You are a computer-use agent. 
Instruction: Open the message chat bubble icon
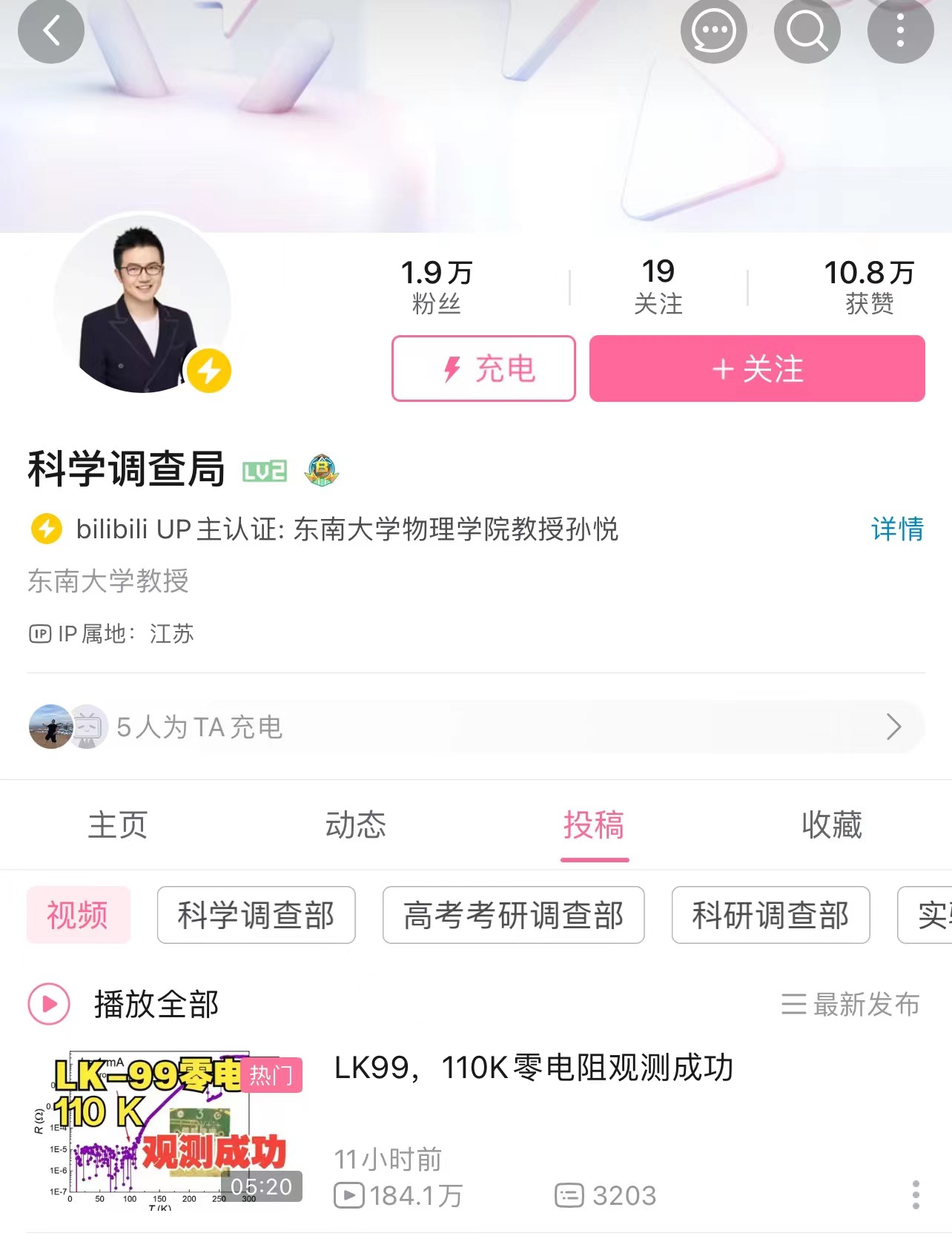pyautogui.click(x=713, y=31)
